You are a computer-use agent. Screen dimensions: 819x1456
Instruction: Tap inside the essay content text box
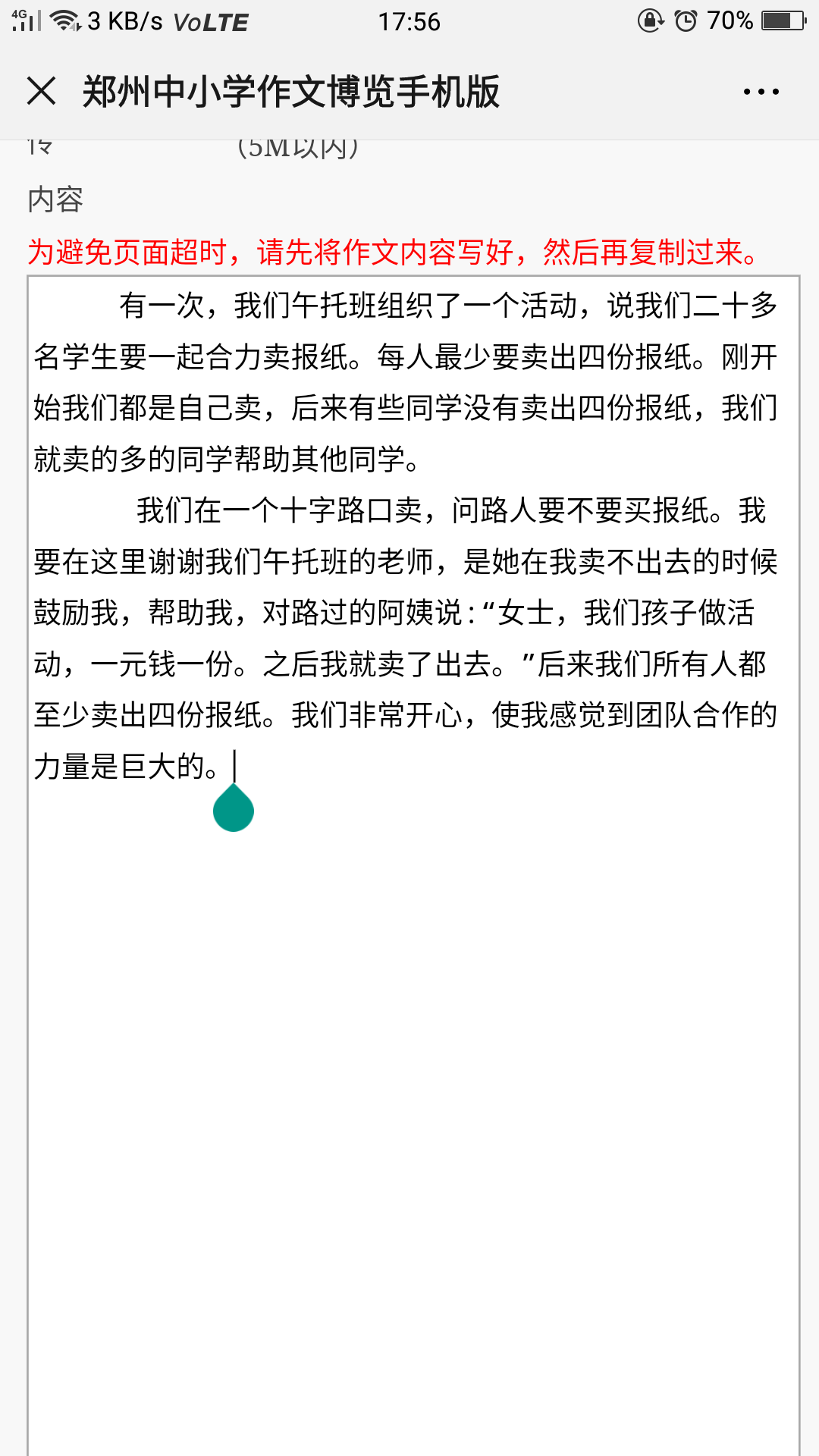click(x=413, y=1062)
